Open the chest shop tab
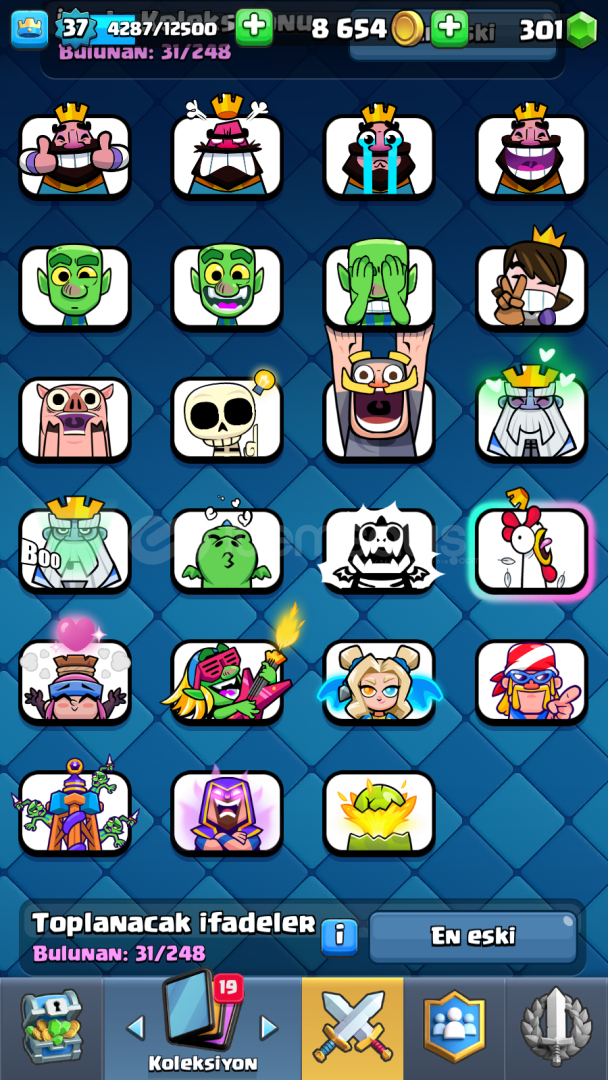The width and height of the screenshot is (608, 1080). coord(51,1027)
